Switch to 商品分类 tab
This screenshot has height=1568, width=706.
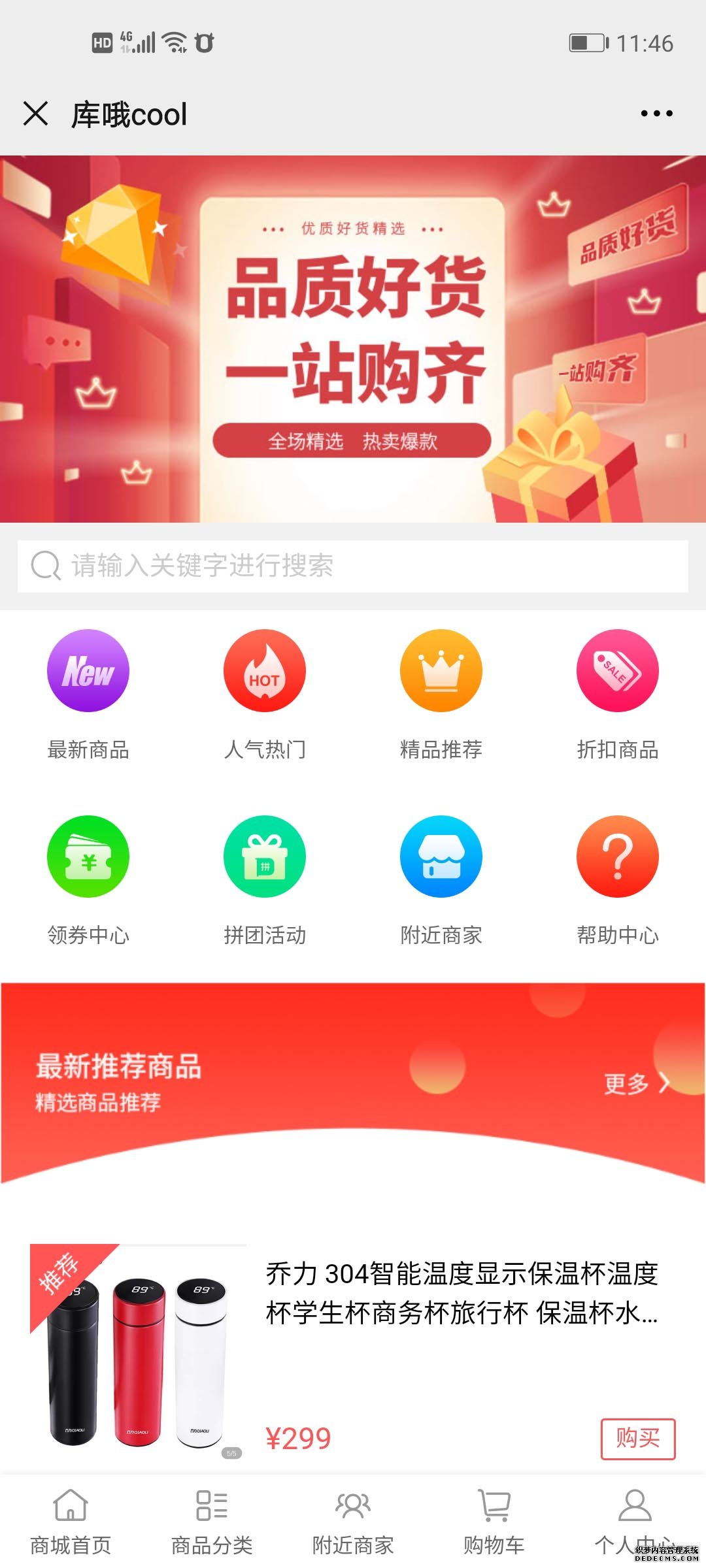pos(212,1521)
